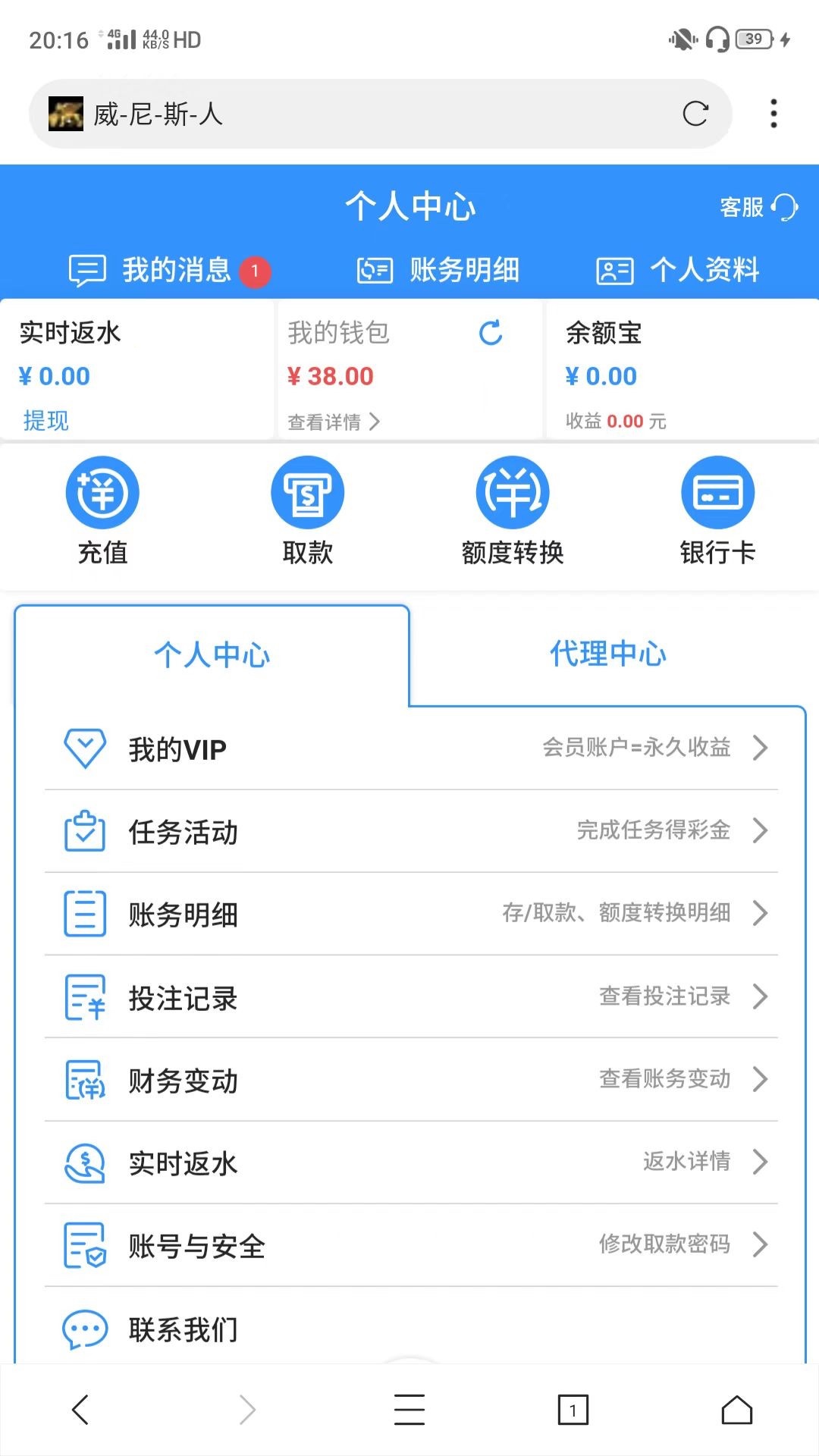Screen dimensions: 819x1456
Task: Open 个人资料 profile info
Action: click(x=678, y=270)
